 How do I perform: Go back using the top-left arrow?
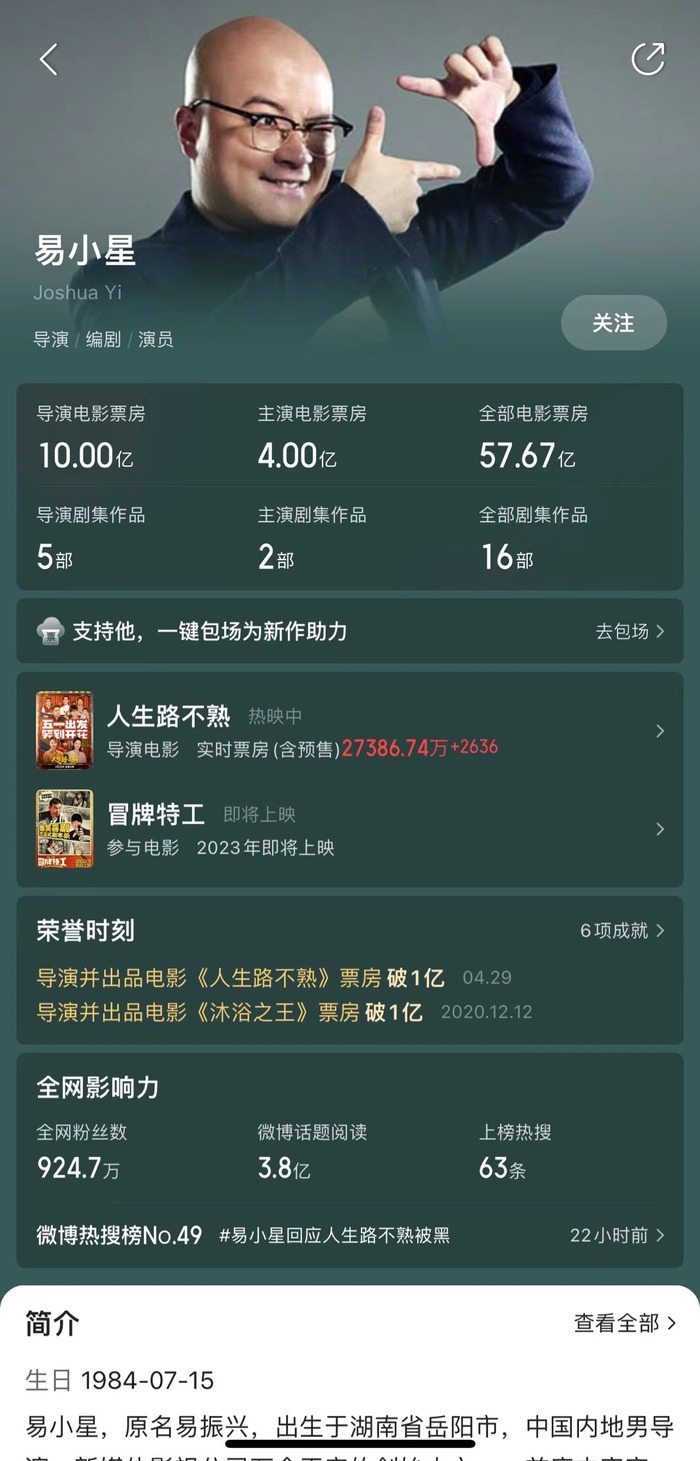point(48,59)
